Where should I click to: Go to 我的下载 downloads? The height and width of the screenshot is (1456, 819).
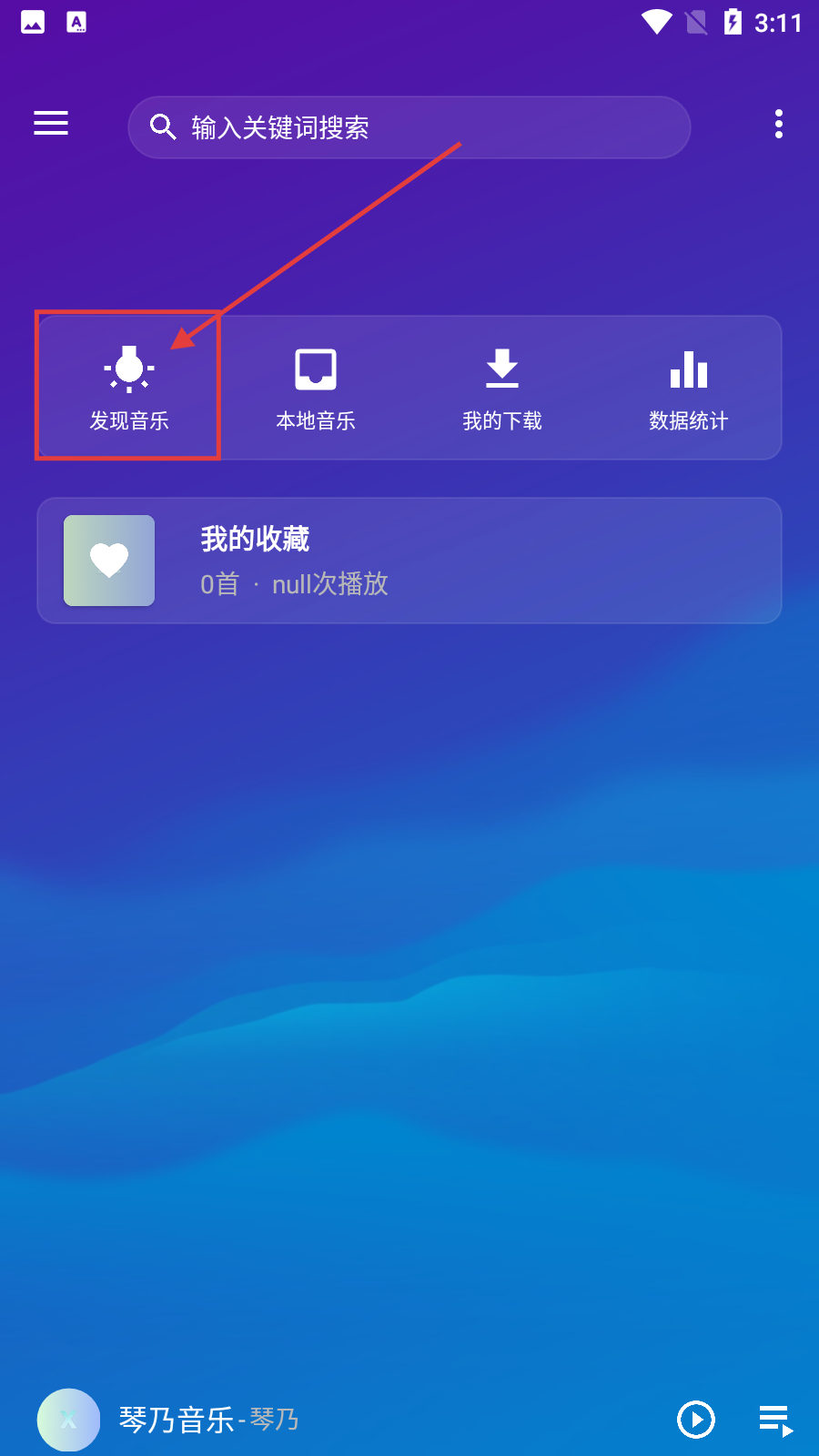pos(502,388)
